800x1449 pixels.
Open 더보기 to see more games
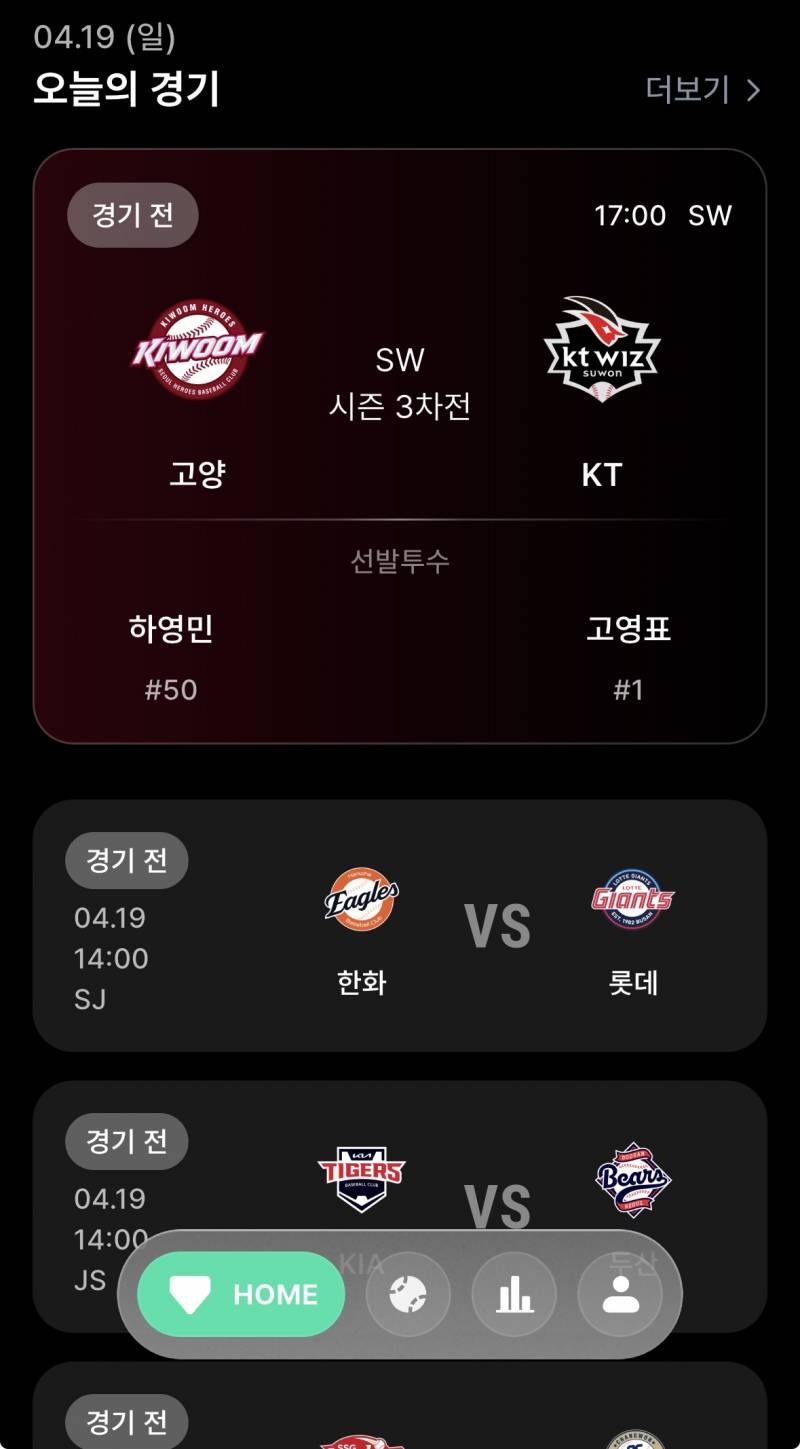[704, 90]
